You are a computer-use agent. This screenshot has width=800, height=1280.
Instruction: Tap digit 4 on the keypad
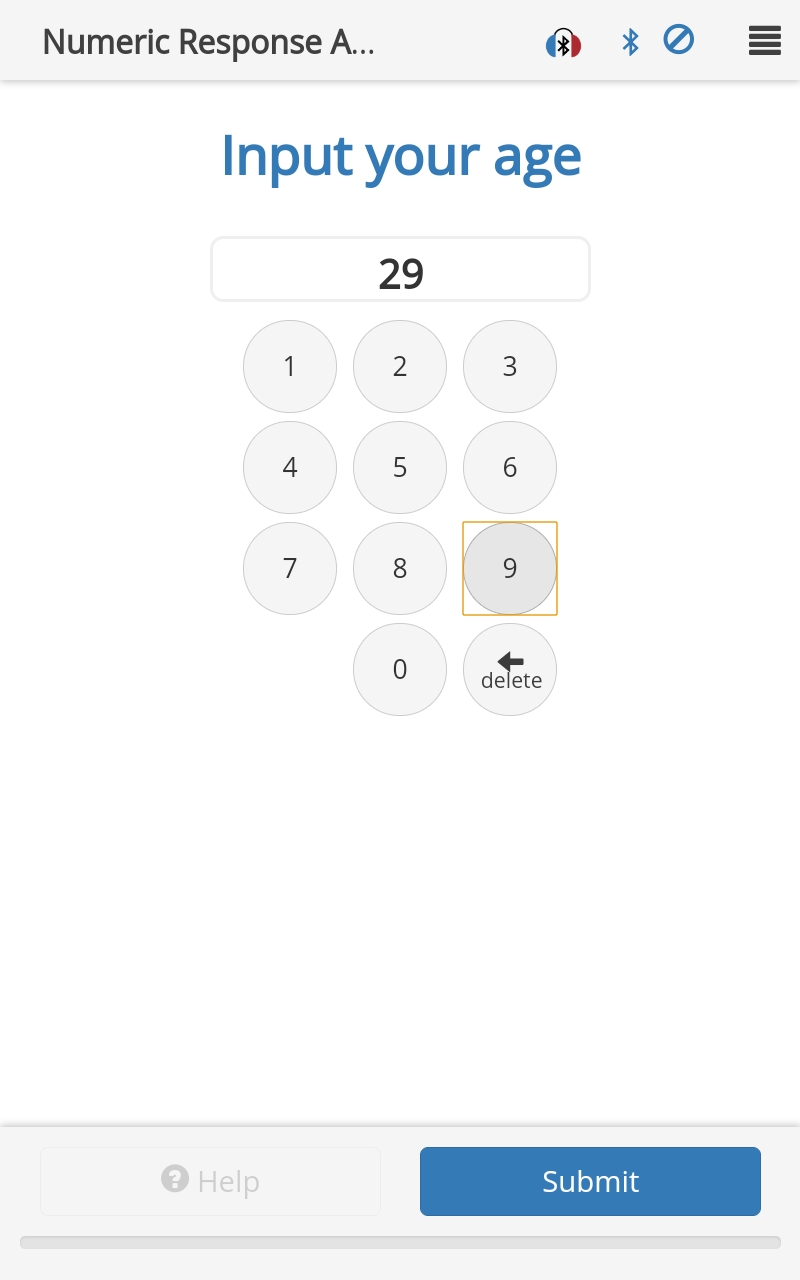tap(290, 467)
